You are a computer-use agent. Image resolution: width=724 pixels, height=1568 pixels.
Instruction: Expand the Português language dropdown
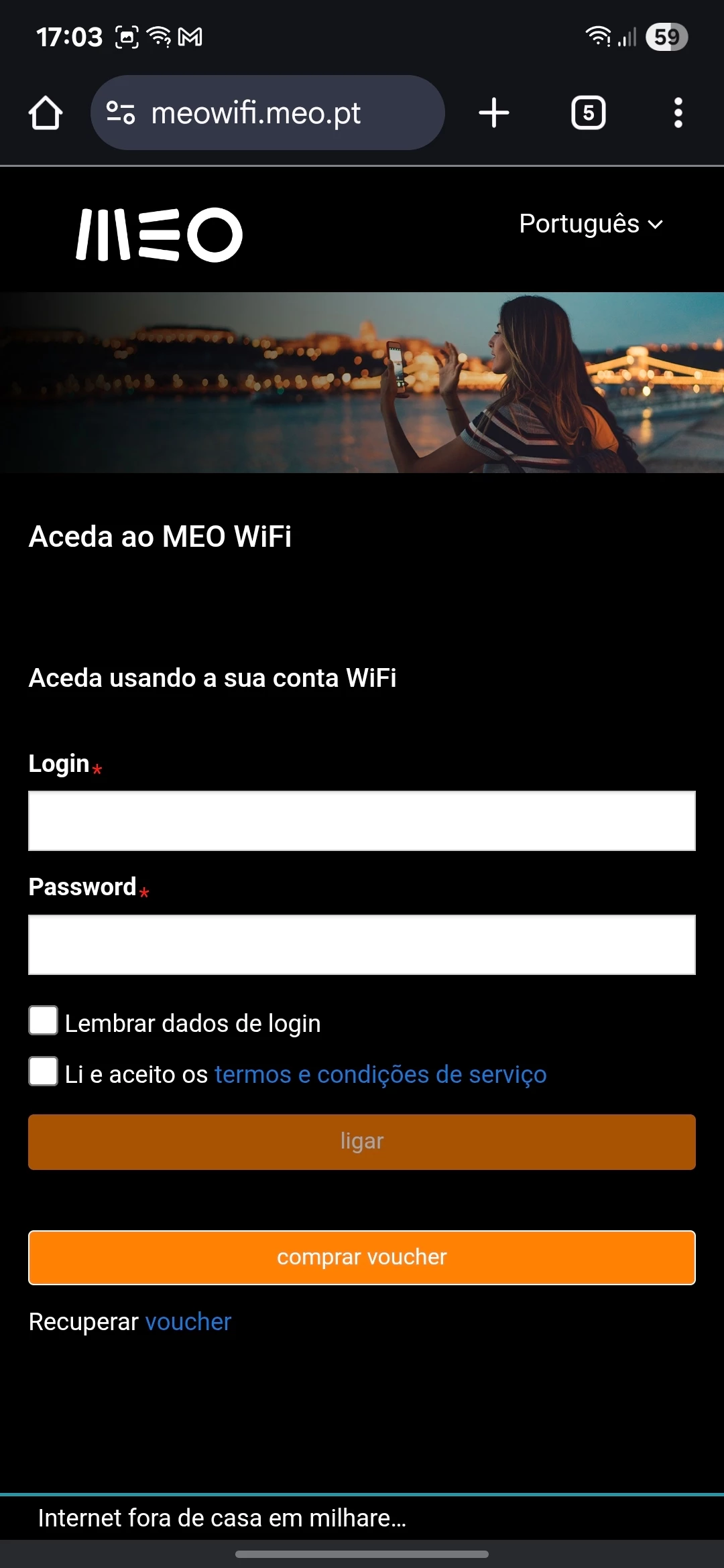tap(591, 224)
